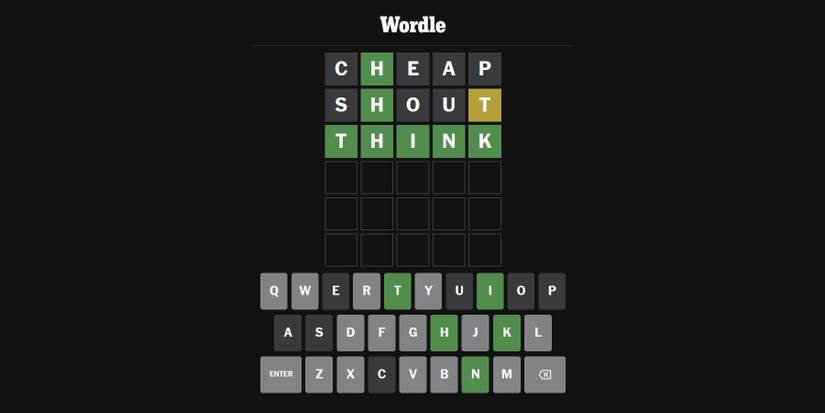The image size is (825, 413).
Task: Tap the Z key
Action: pos(319,374)
